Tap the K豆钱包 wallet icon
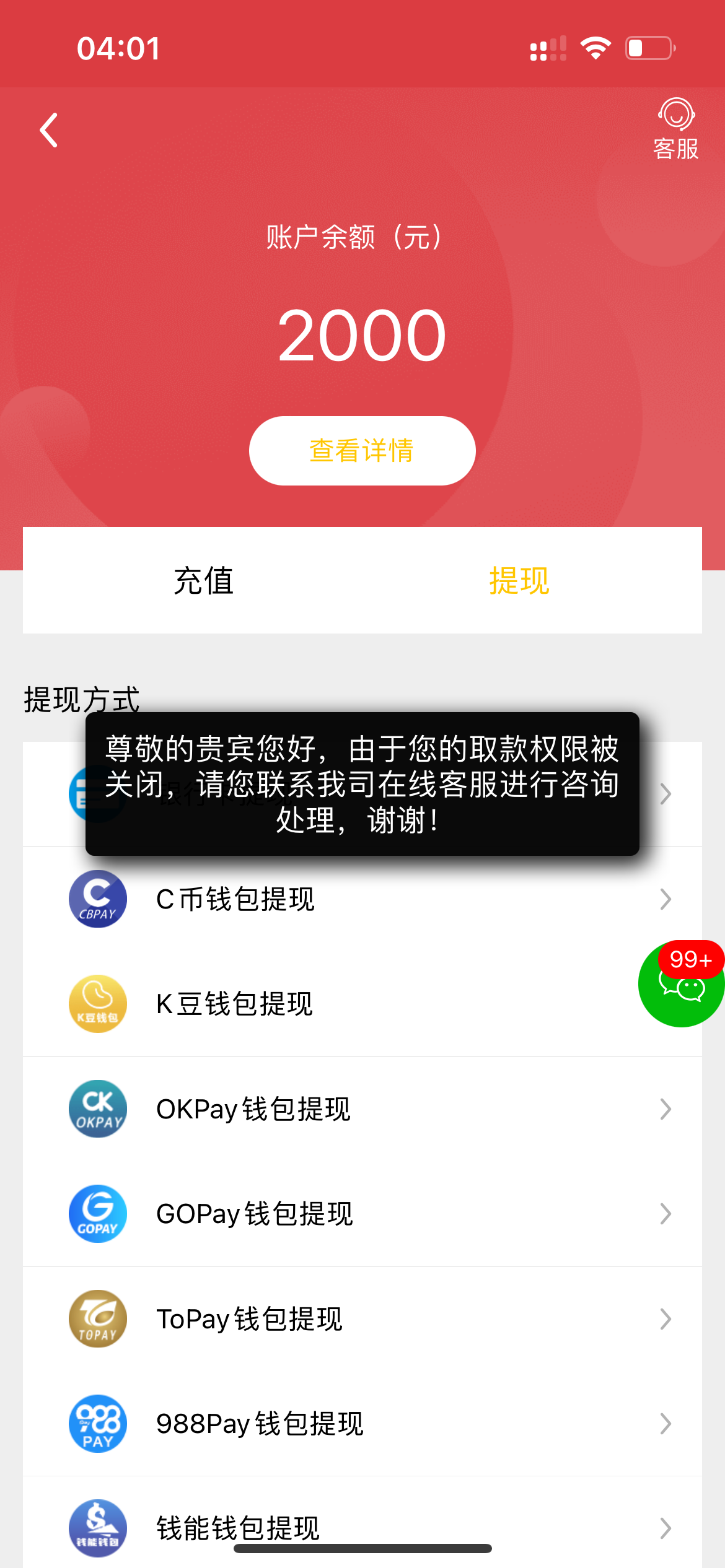This screenshot has width=725, height=1568. tap(97, 1003)
